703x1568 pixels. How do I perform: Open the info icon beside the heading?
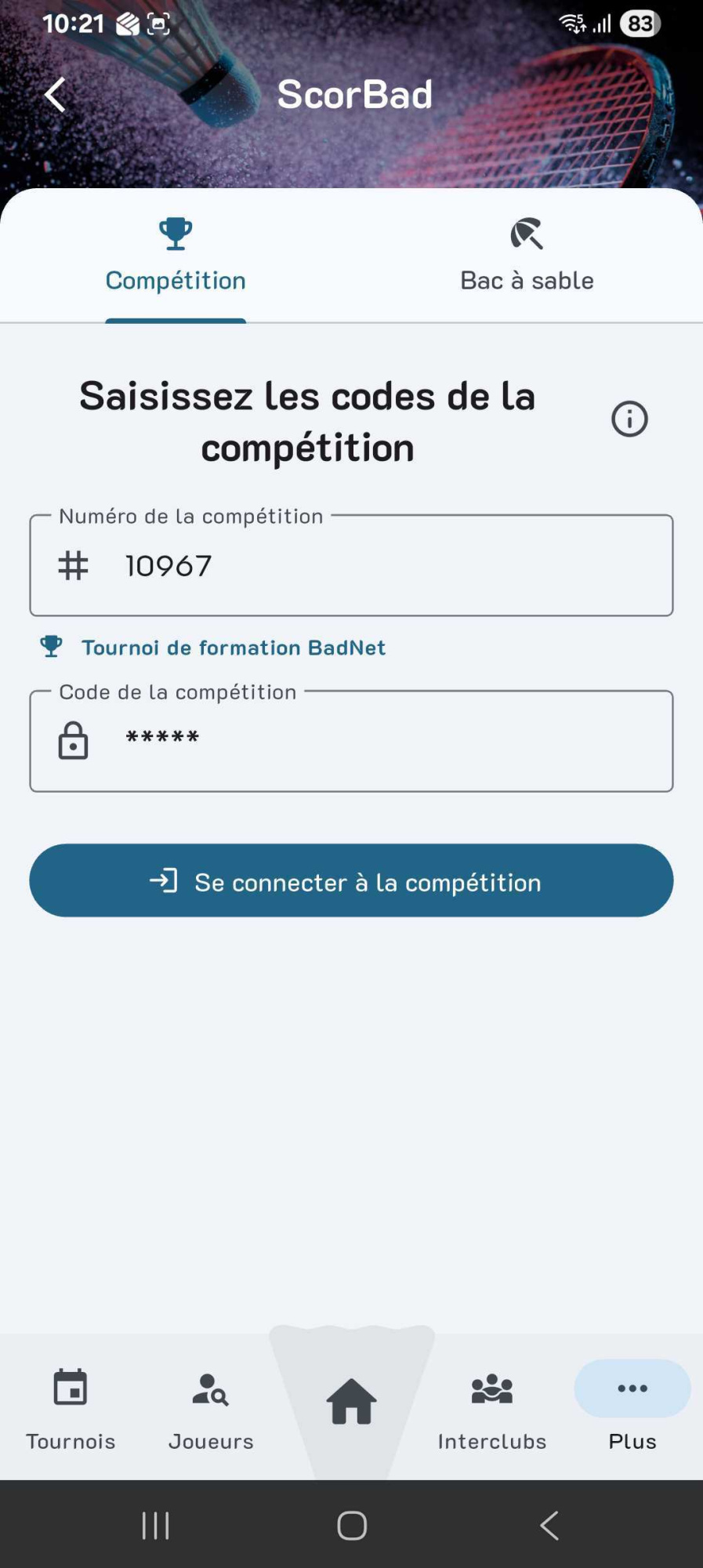click(629, 419)
